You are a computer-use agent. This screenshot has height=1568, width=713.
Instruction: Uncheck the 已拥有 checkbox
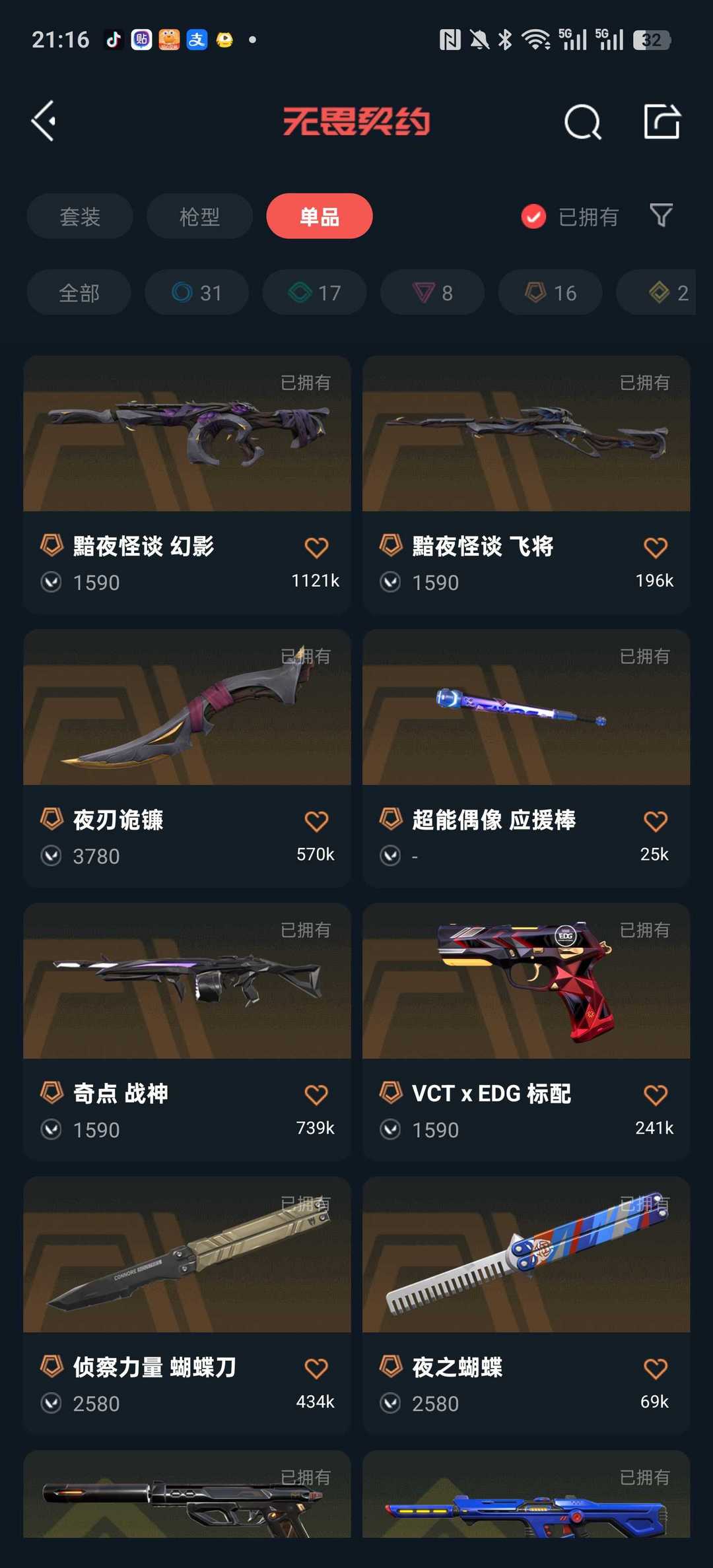click(533, 216)
